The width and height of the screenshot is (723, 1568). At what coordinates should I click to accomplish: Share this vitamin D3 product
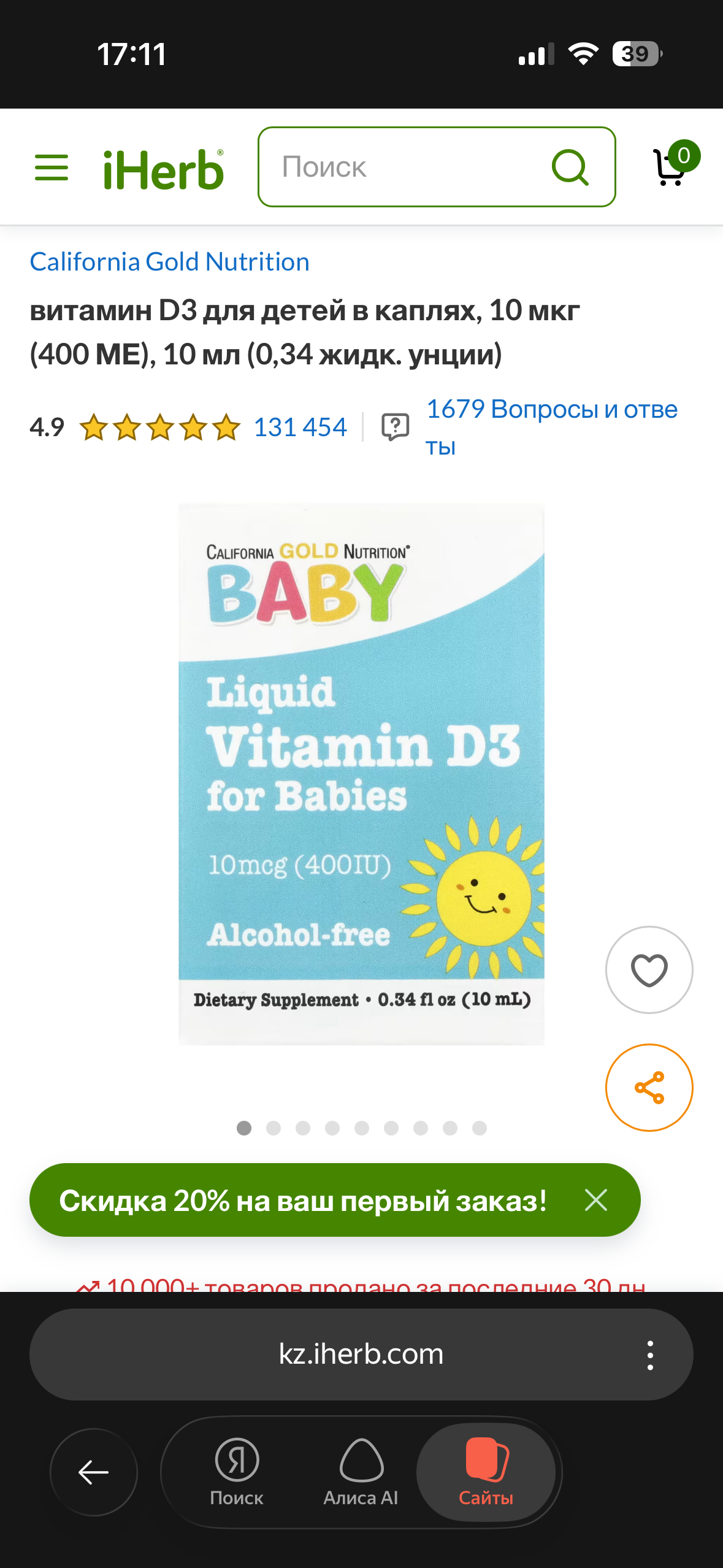[x=649, y=1088]
